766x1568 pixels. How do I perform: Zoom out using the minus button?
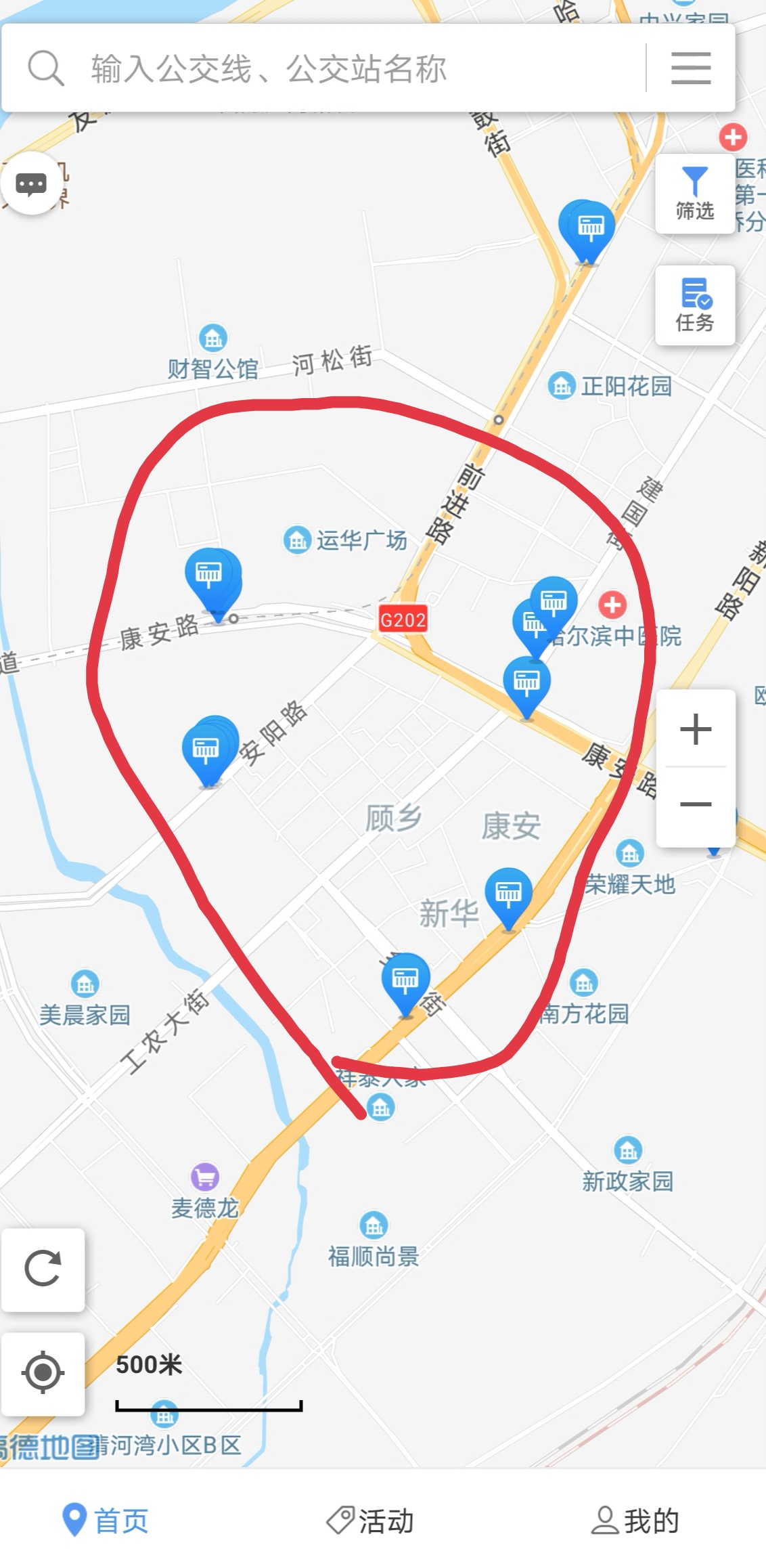point(694,804)
